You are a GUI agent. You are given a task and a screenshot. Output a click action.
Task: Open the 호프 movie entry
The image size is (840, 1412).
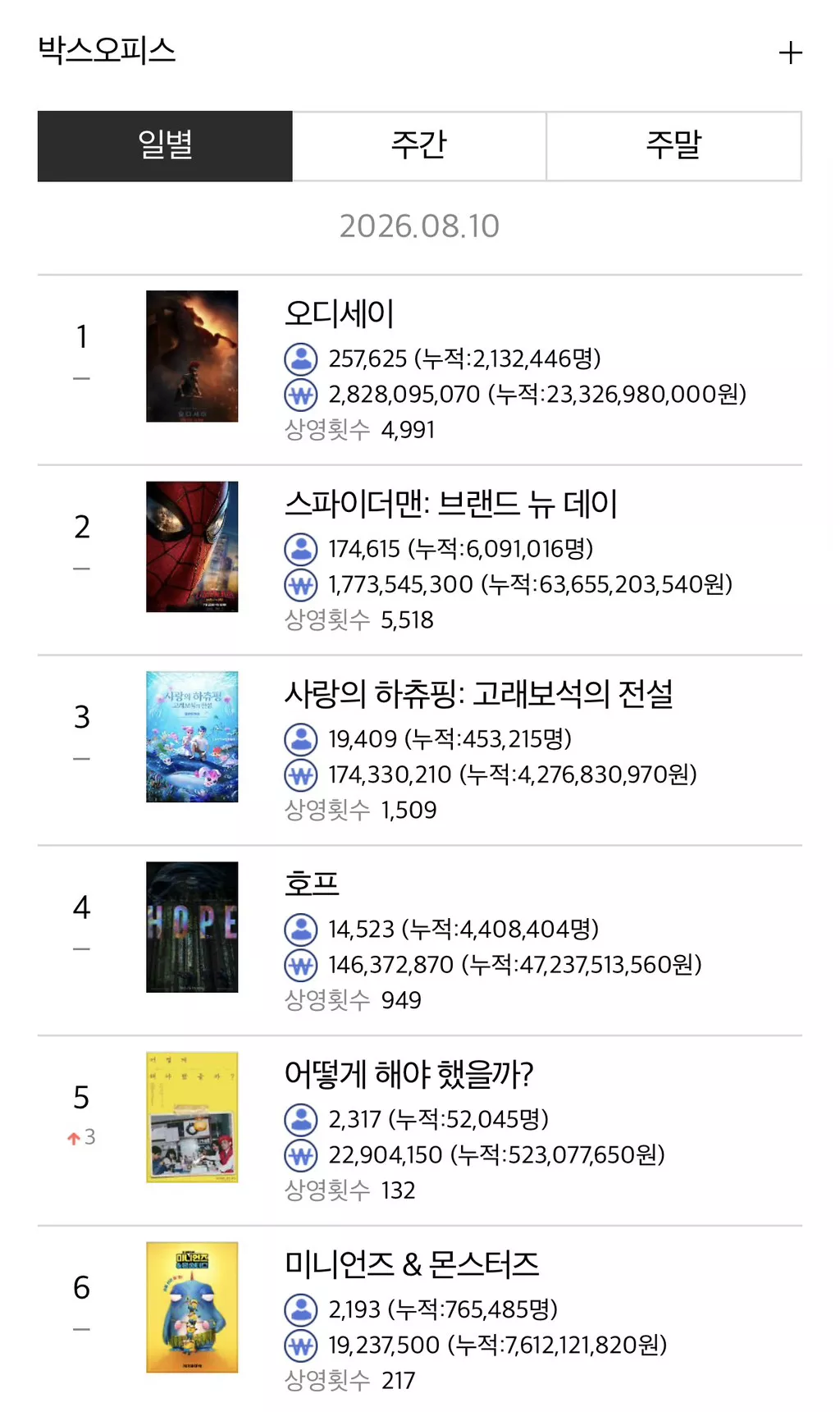pos(420,941)
